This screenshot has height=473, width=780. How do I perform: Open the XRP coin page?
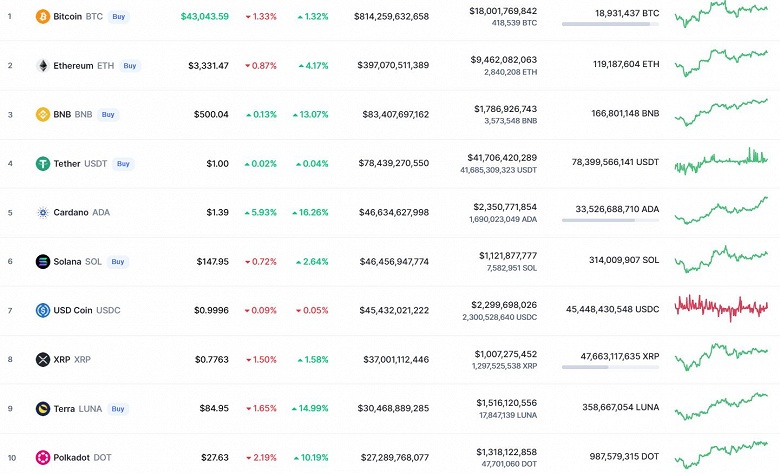62,359
